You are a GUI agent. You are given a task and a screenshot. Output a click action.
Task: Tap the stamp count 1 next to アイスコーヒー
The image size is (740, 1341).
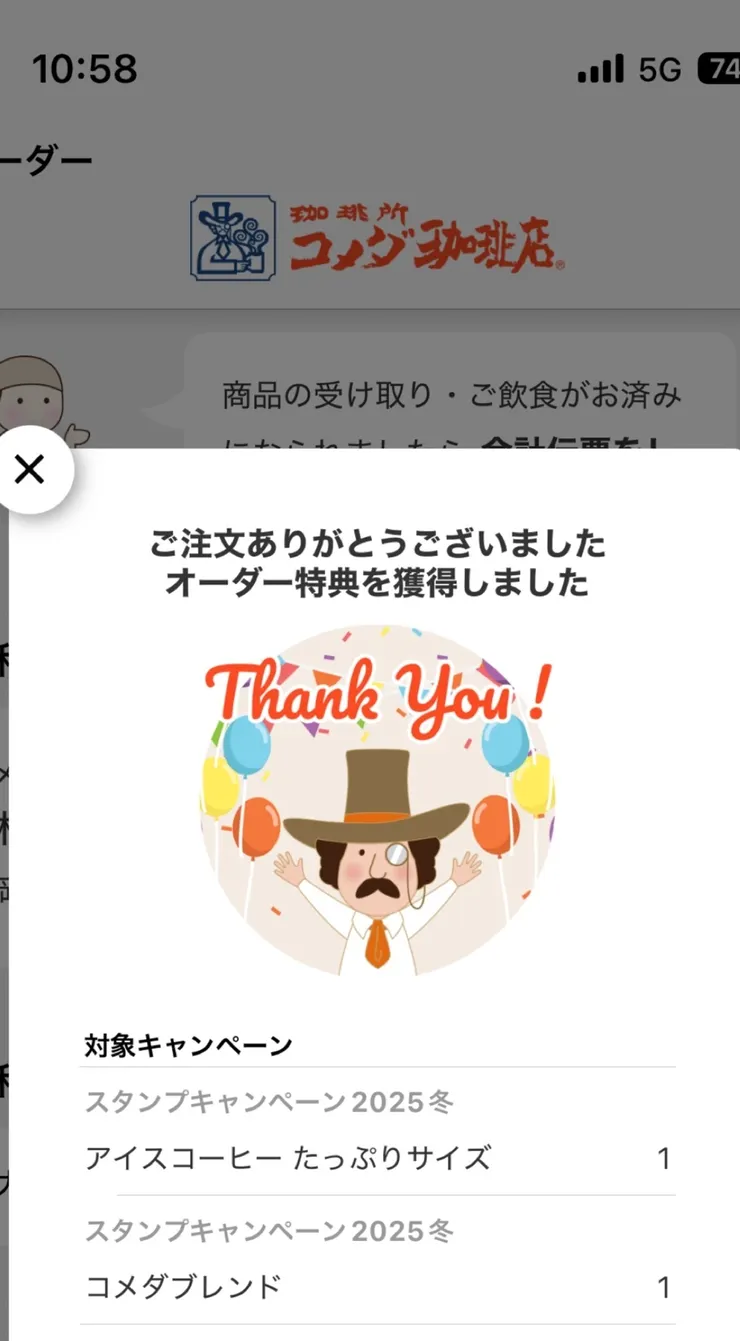[x=663, y=1157]
